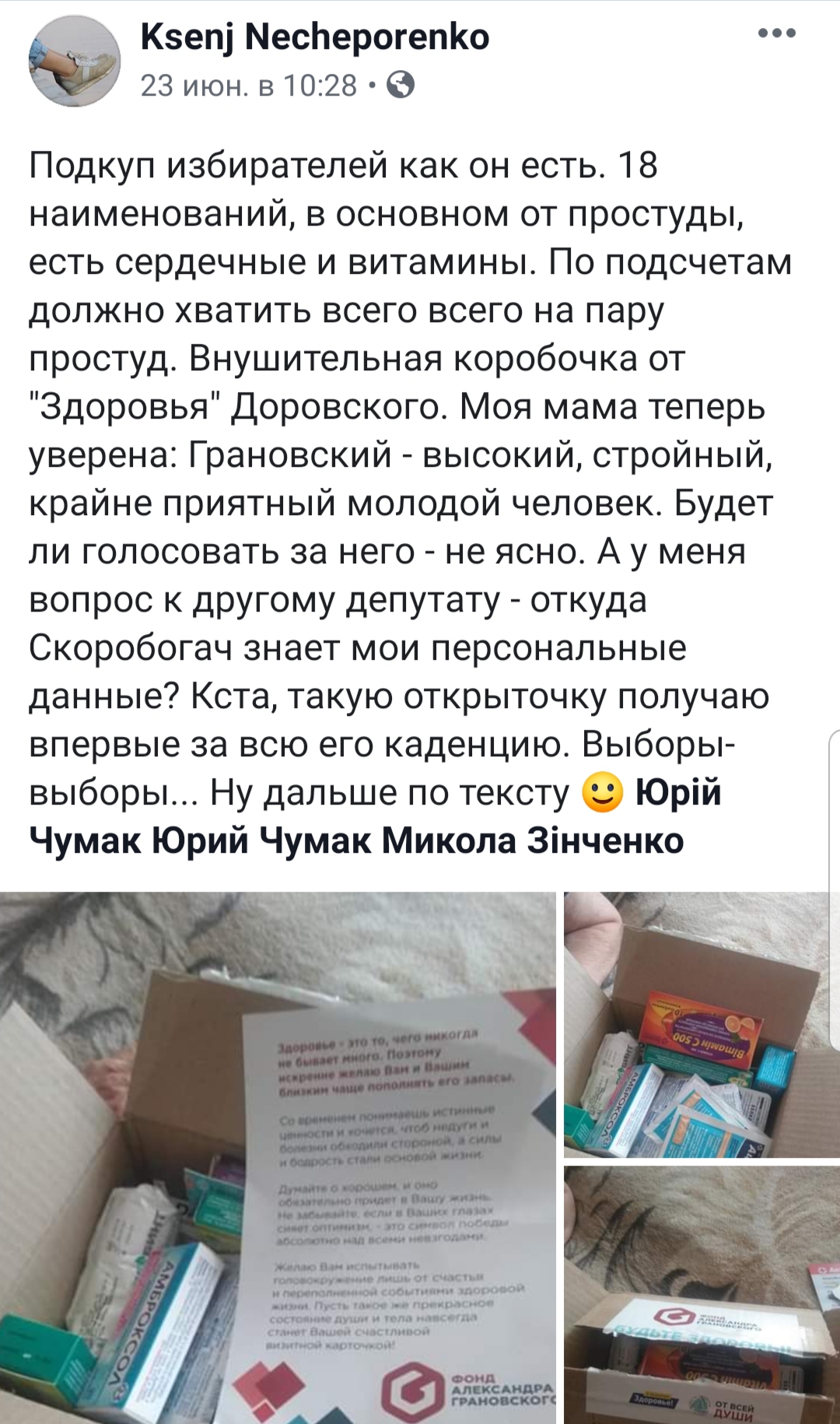
Task: Open the post's three-dot overflow menu
Action: [778, 33]
